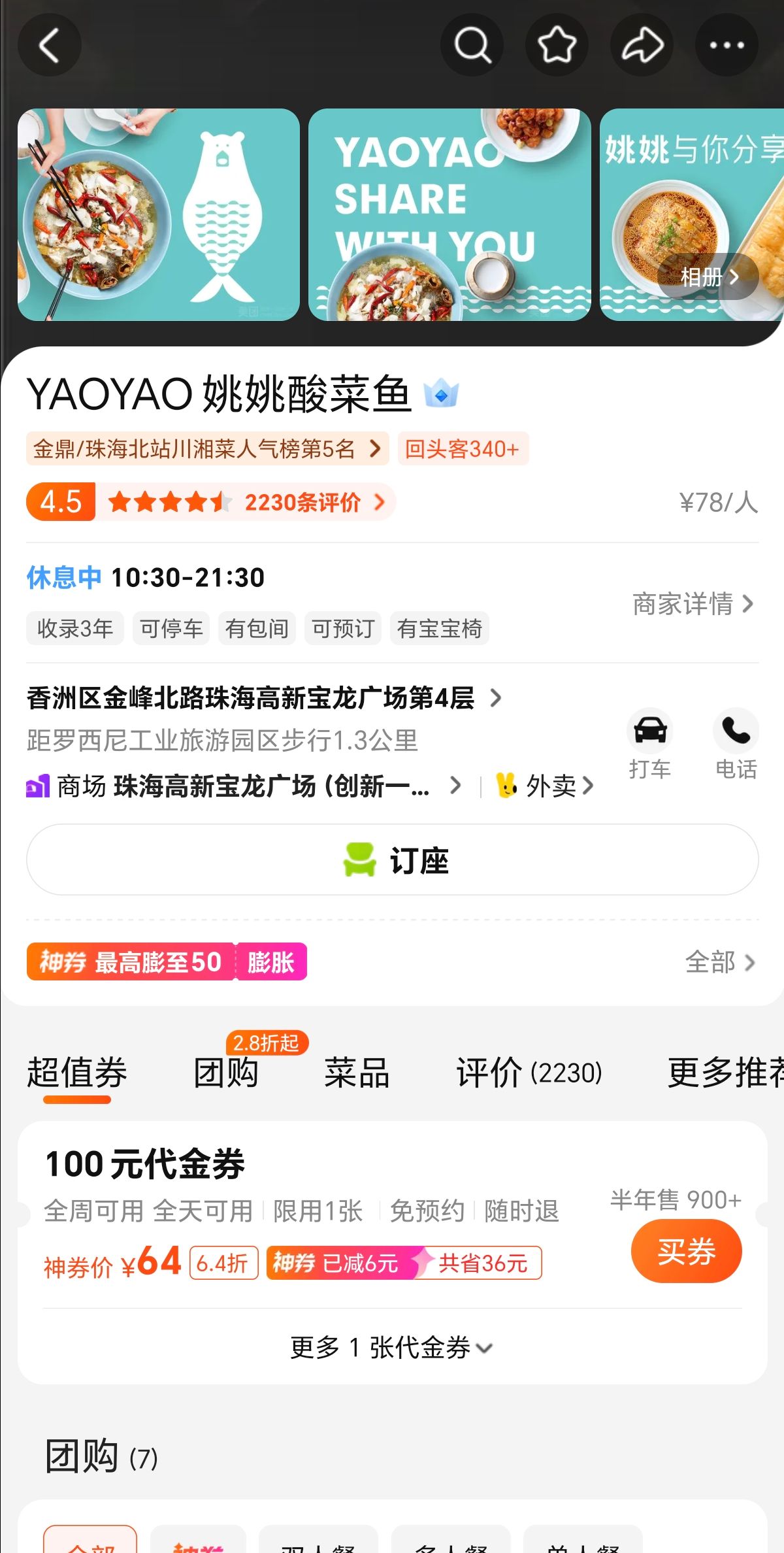Viewport: 784px width, 1553px height.
Task: Open the three-dot overflow menu
Action: tap(727, 45)
